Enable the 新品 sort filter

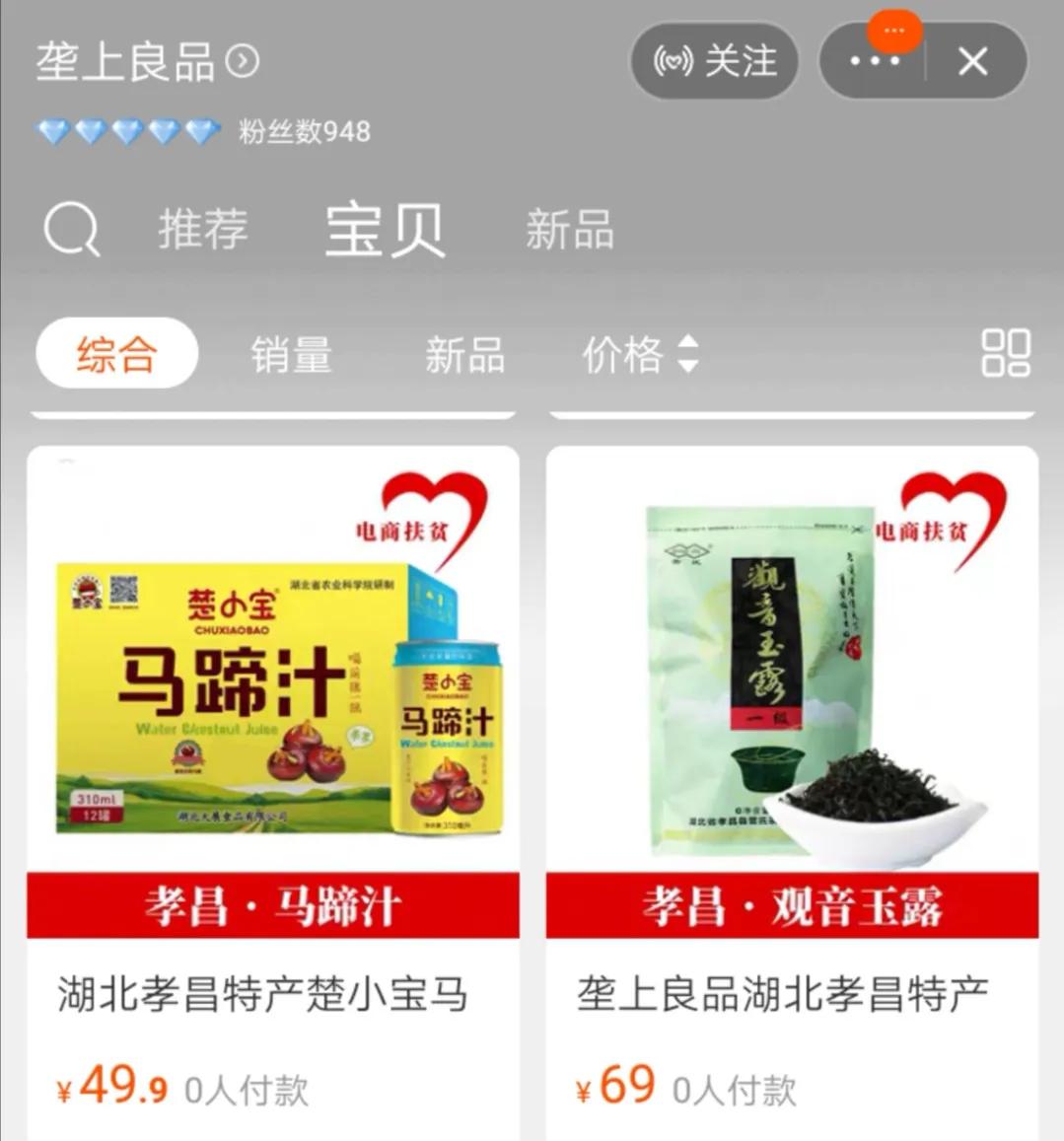[465, 355]
